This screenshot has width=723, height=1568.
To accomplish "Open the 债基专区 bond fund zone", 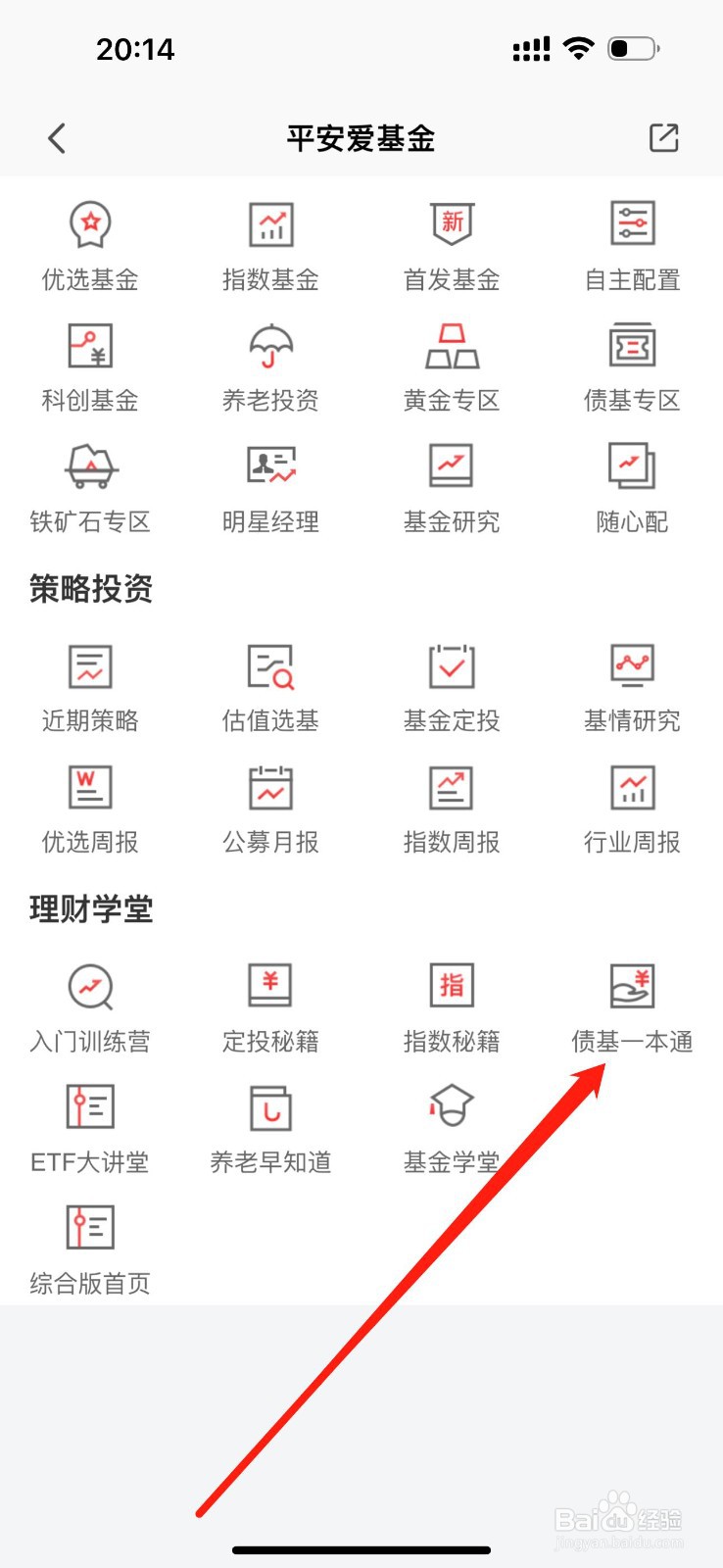I will (631, 365).
